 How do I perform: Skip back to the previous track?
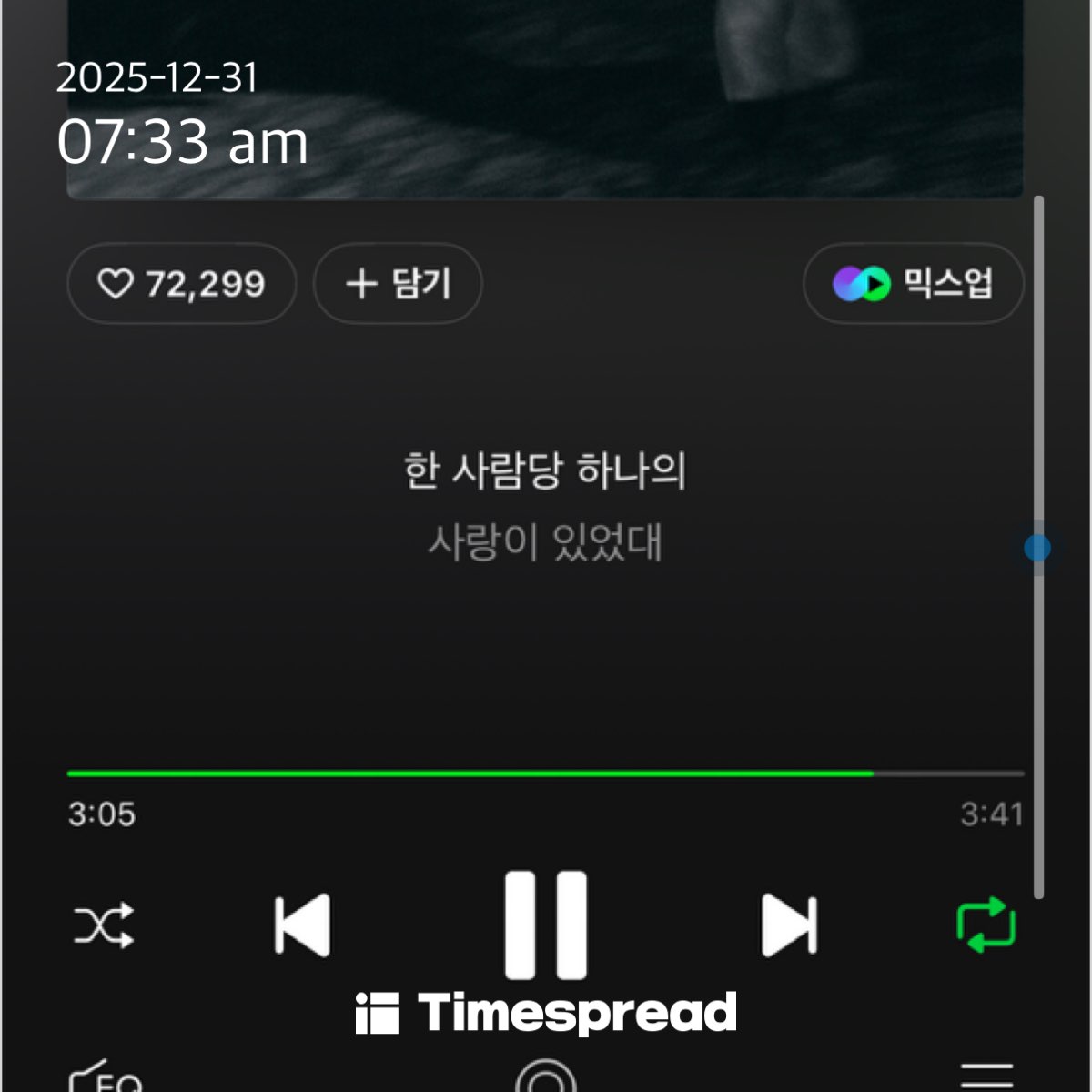point(303,926)
